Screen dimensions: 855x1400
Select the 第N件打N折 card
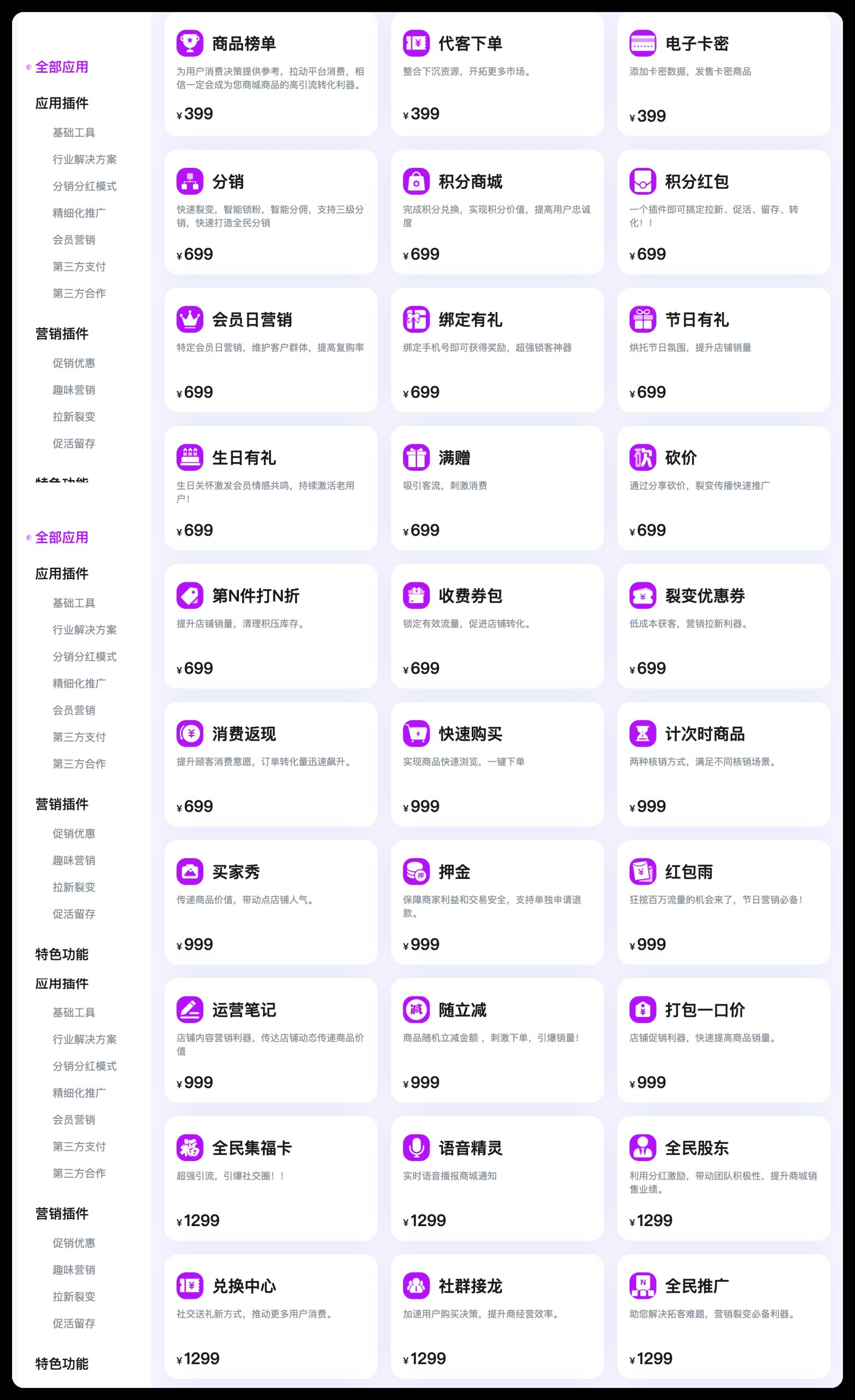click(271, 626)
